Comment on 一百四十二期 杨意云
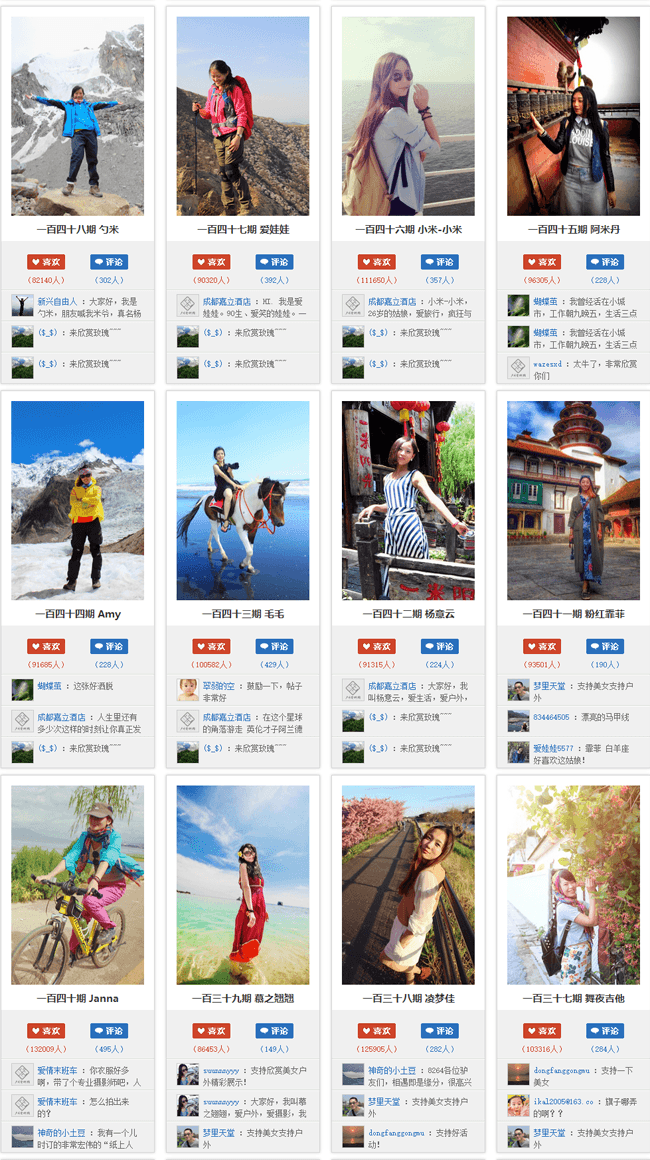The image size is (650, 1160). [x=439, y=646]
